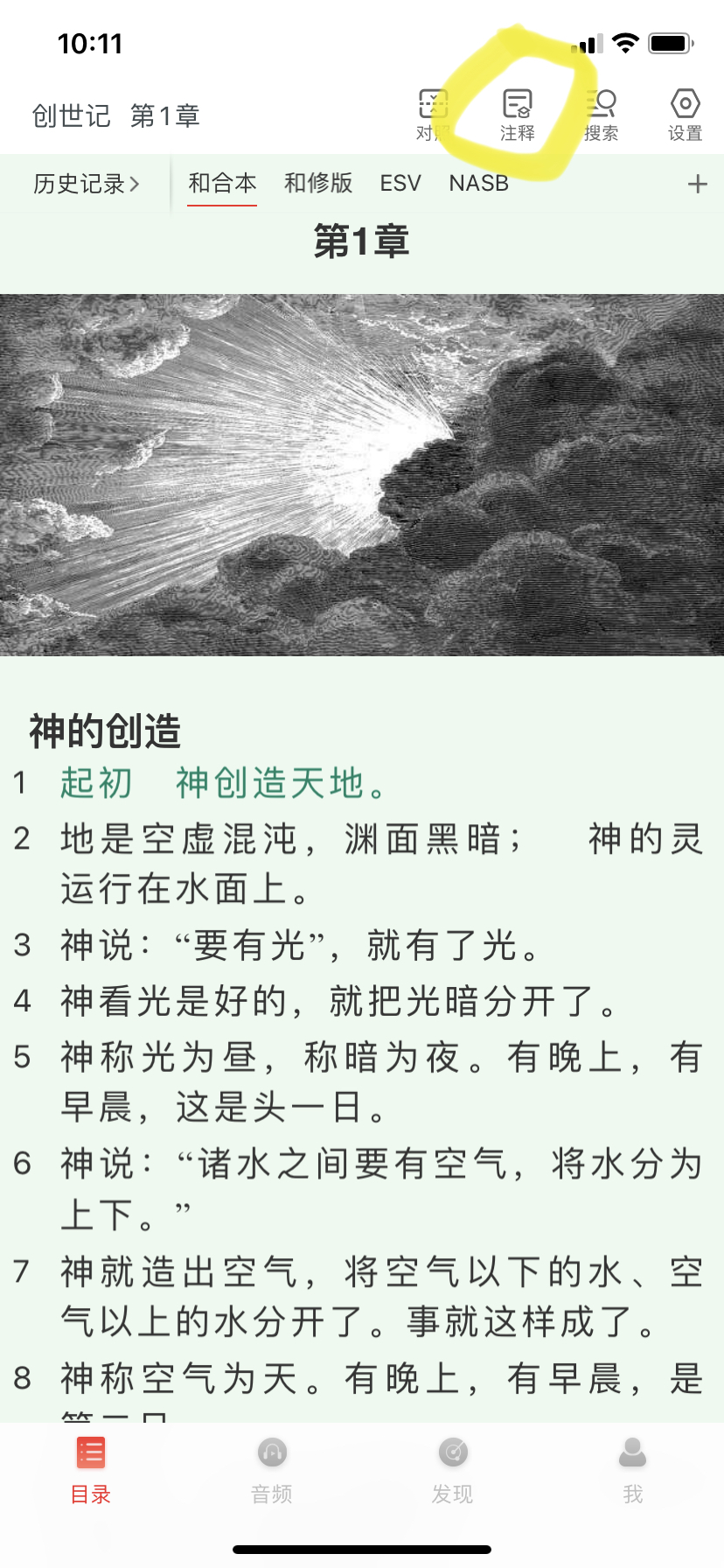The image size is (724, 1568).
Task: Switch to the 和修版 version tab
Action: 318,183
